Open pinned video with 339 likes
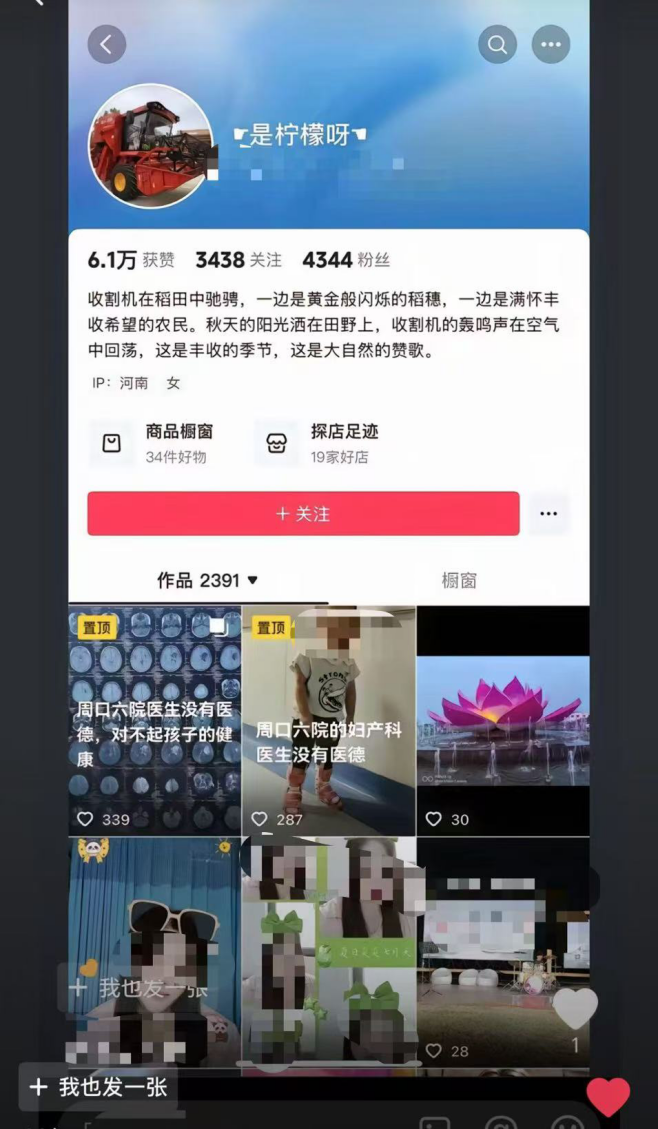The image size is (658, 1129). tap(154, 720)
